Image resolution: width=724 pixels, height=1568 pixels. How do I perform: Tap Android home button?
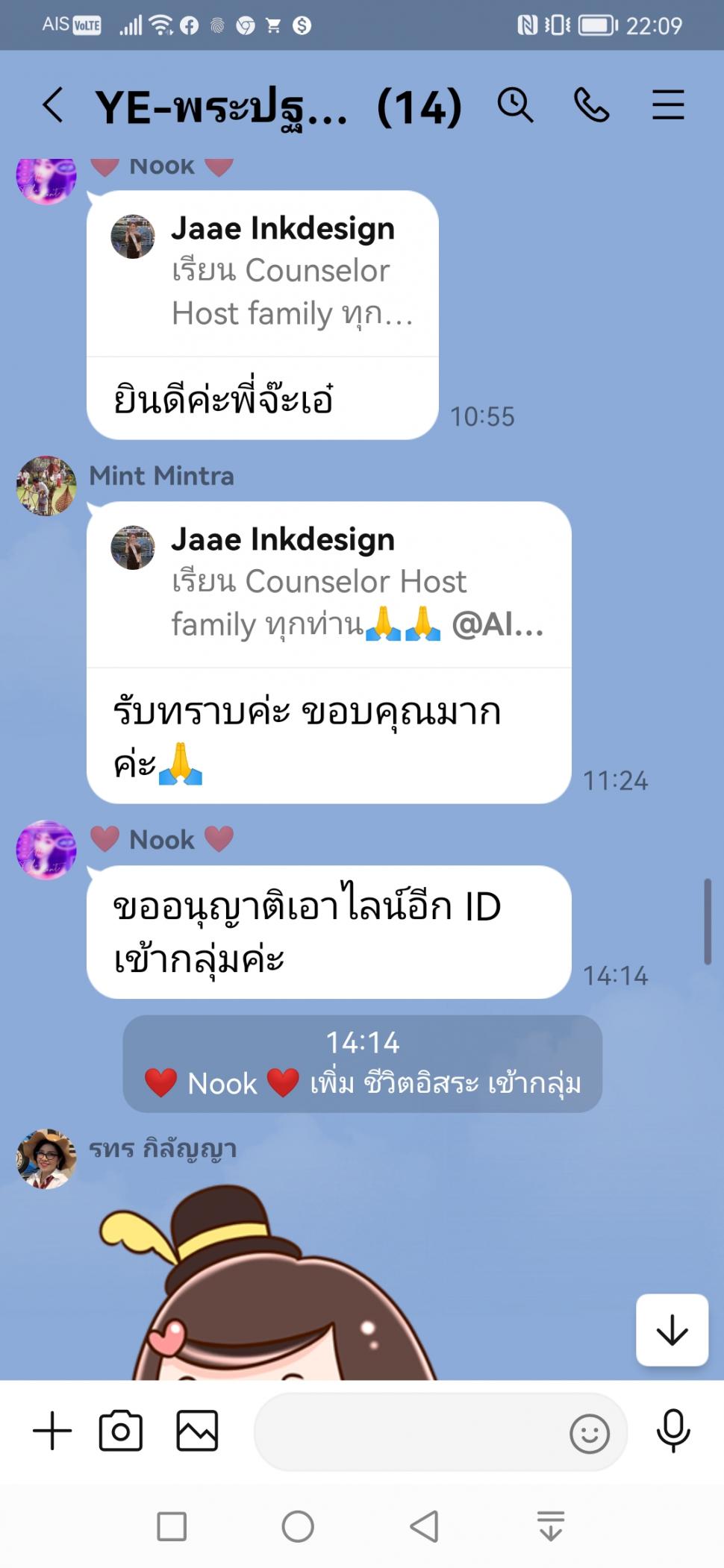point(298,1526)
